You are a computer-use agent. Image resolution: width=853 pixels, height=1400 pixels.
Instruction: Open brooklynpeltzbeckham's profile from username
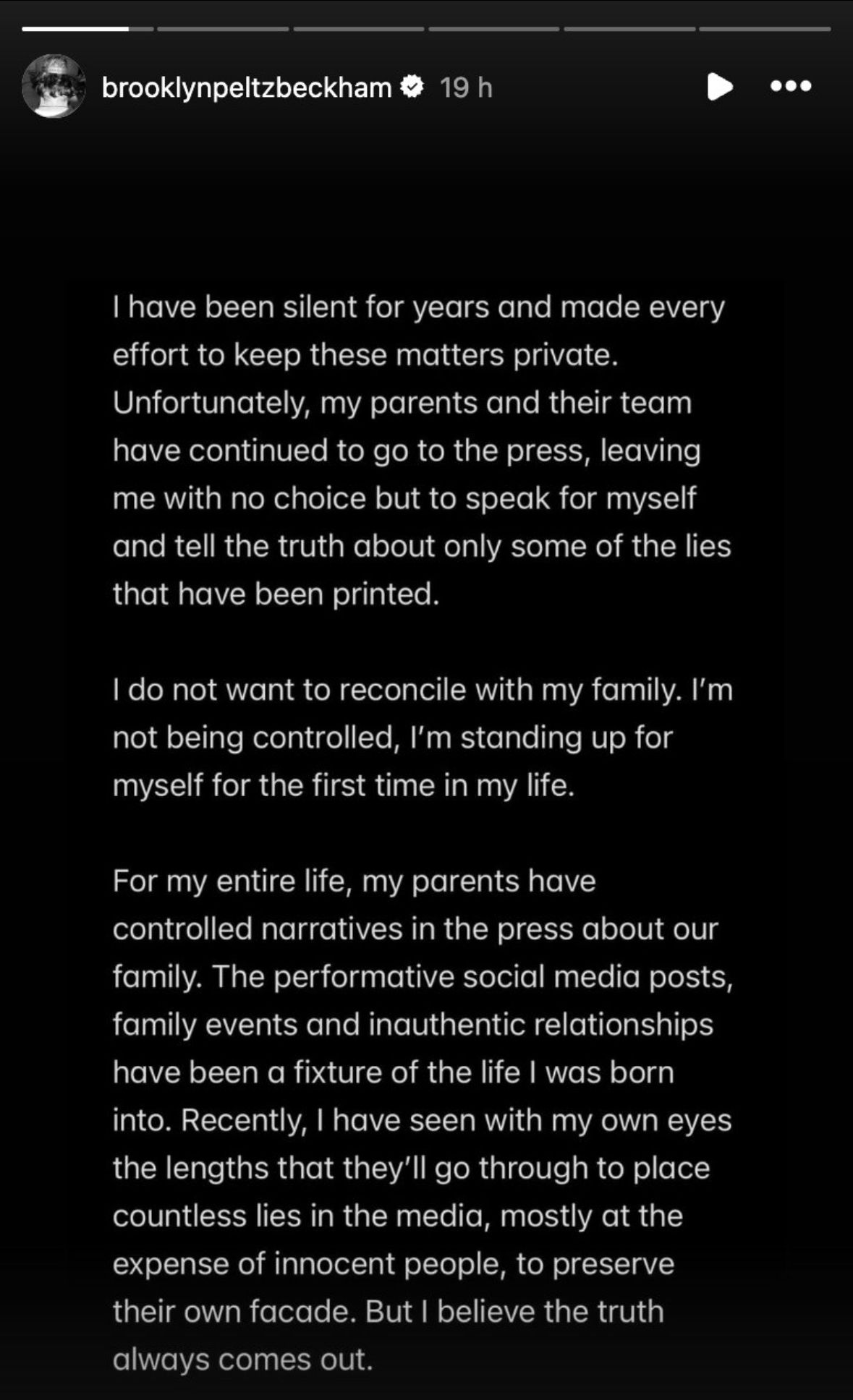pyautogui.click(x=246, y=87)
